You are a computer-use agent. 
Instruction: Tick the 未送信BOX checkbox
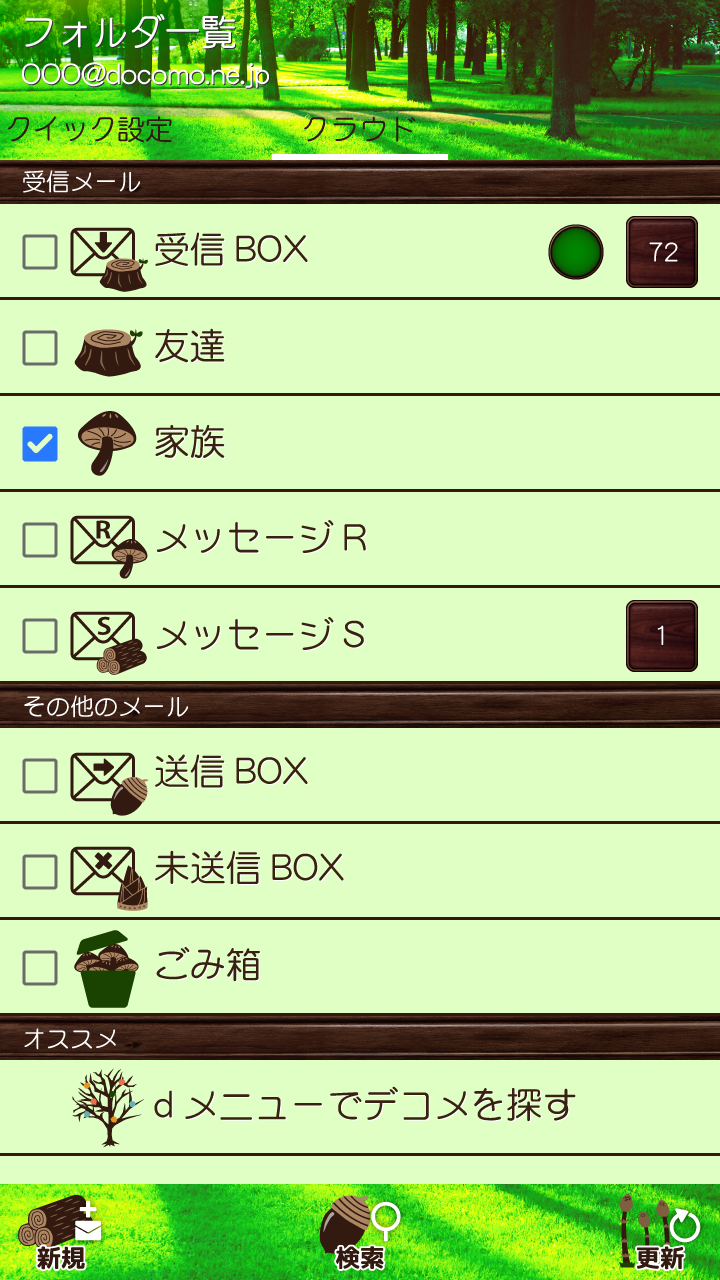[40, 871]
